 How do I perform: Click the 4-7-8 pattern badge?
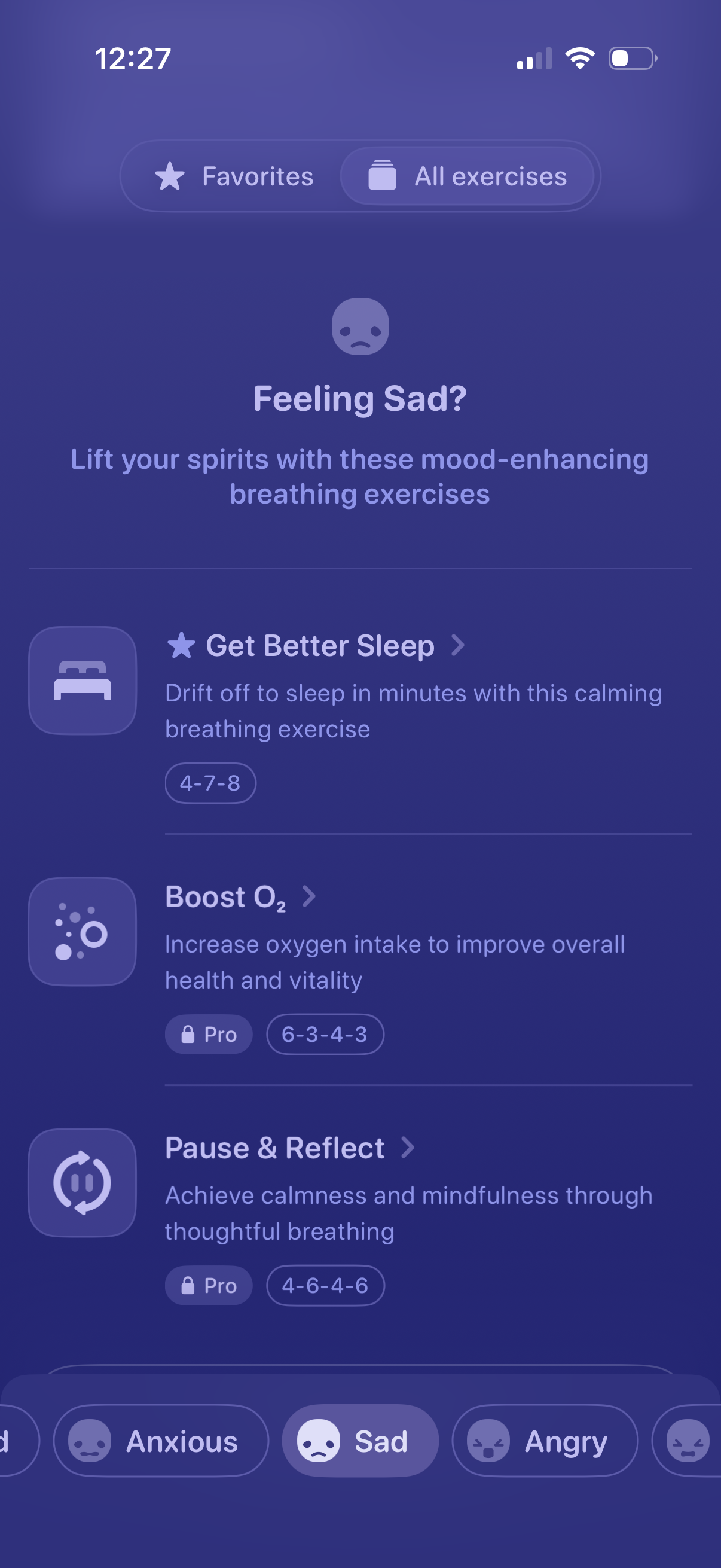tap(210, 783)
